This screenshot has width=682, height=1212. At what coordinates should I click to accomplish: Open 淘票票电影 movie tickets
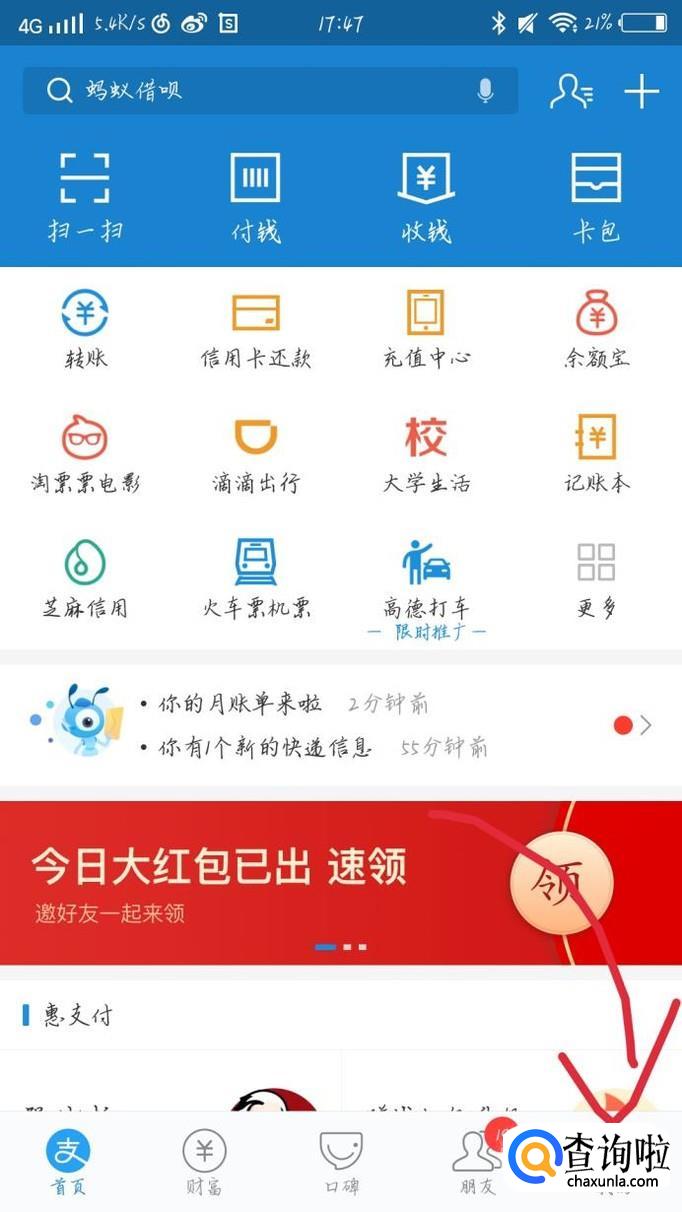coord(85,452)
